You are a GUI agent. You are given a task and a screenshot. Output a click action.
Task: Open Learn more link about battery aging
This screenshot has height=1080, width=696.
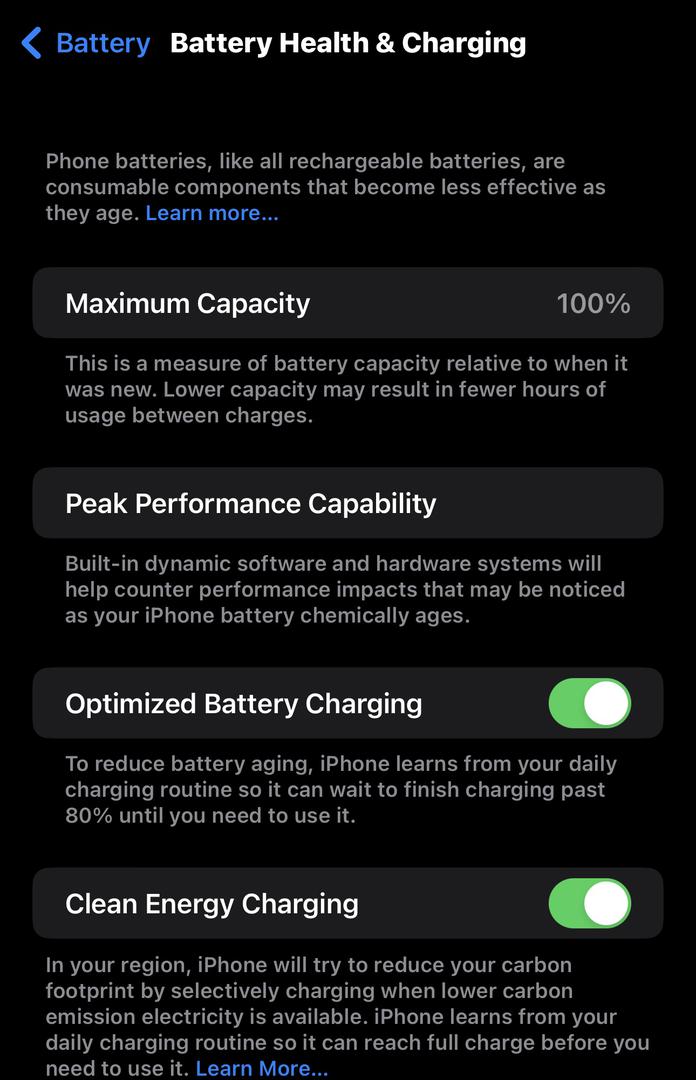point(212,213)
